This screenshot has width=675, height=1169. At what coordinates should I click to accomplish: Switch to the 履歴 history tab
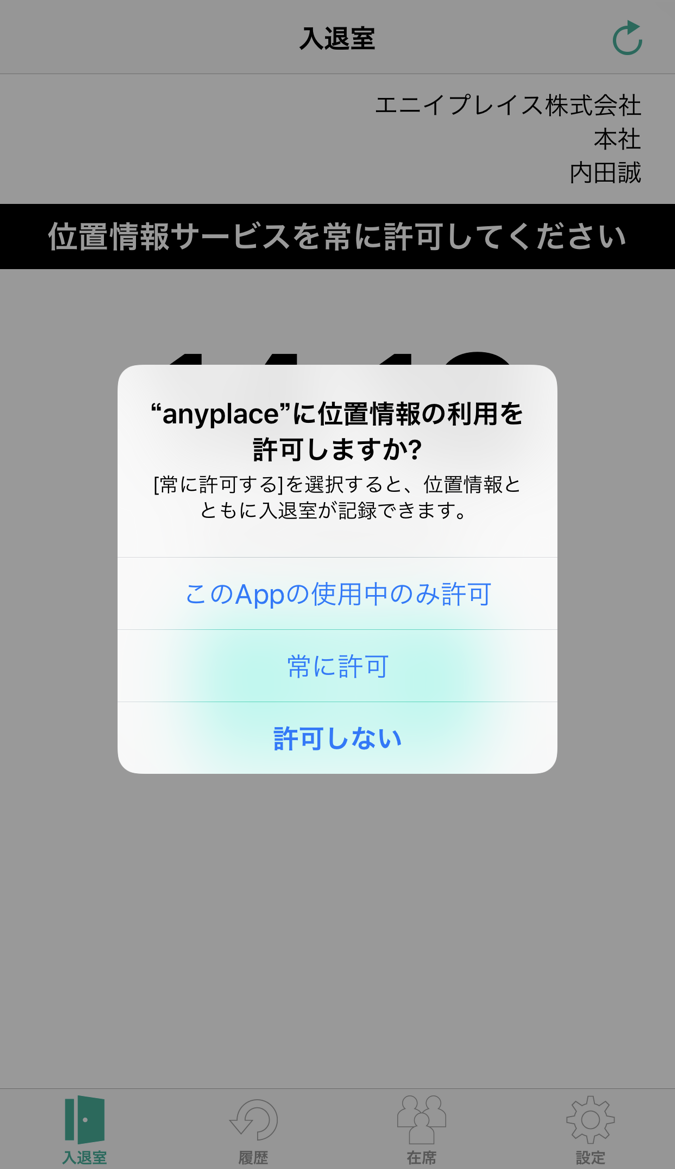coord(253,1129)
